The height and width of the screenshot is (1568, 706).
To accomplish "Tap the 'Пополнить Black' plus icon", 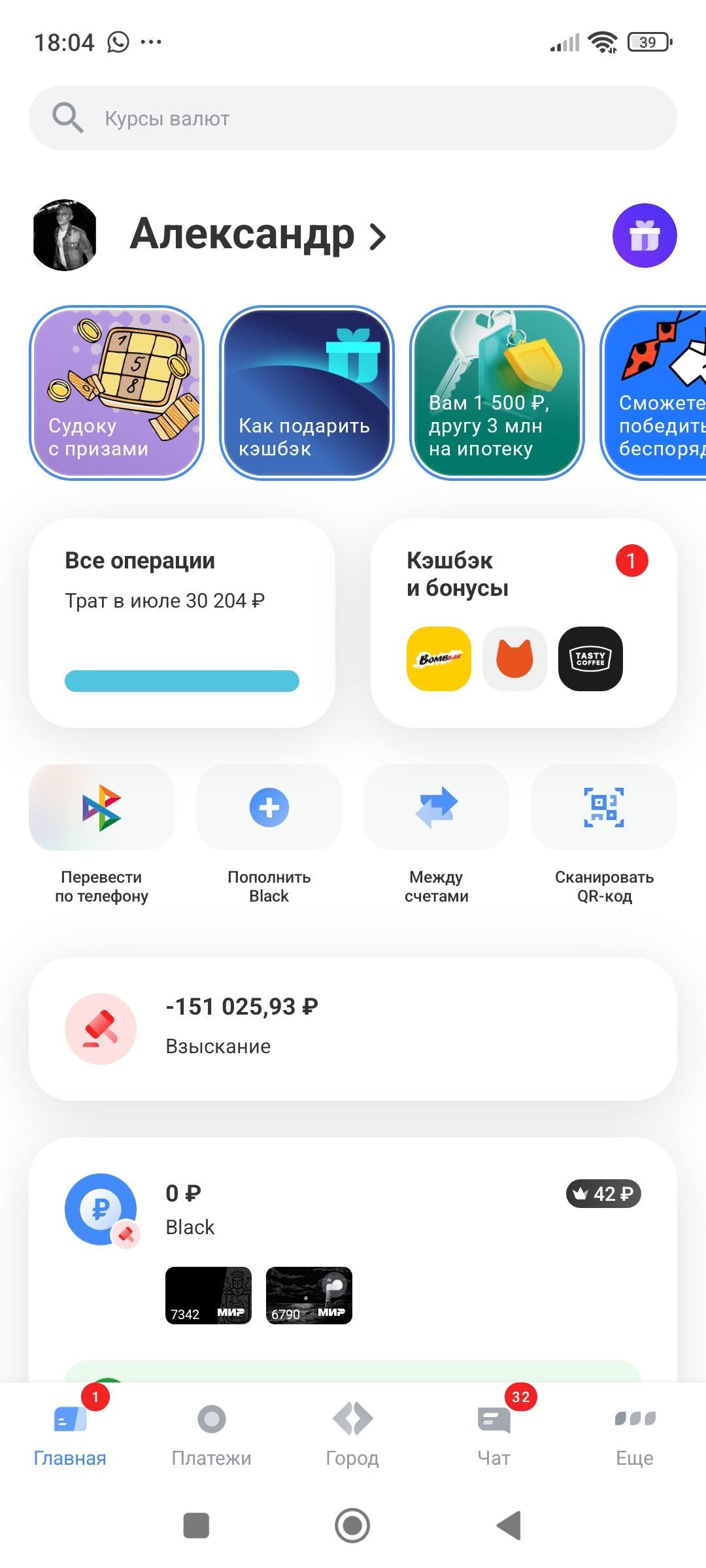I will coord(269,809).
